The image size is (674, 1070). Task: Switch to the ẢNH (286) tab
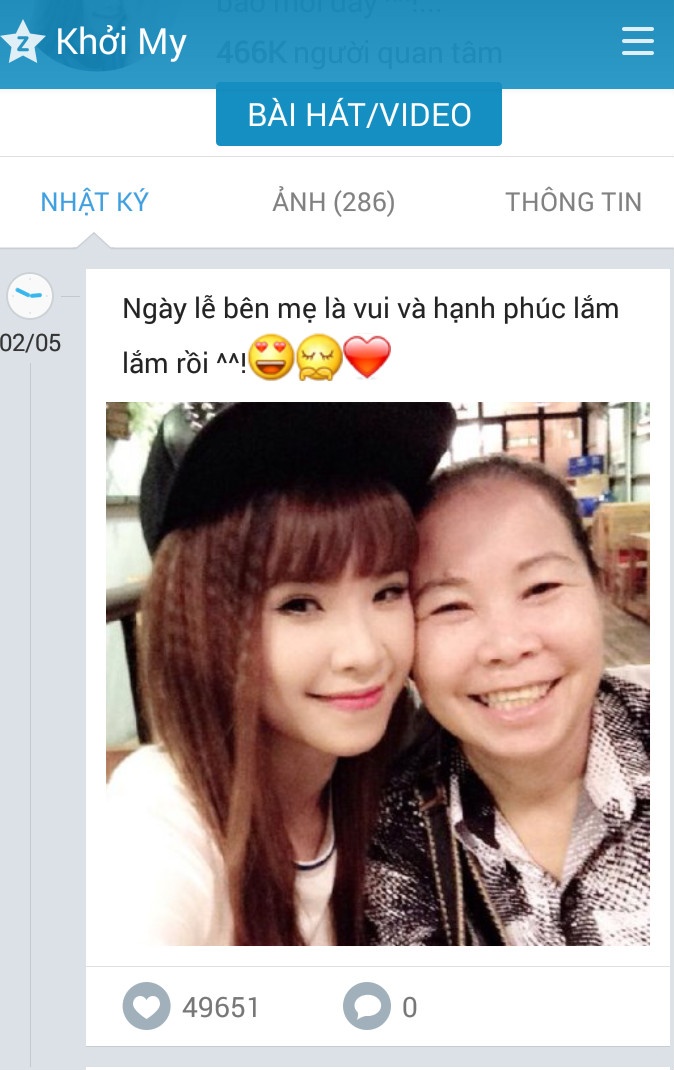tap(334, 202)
